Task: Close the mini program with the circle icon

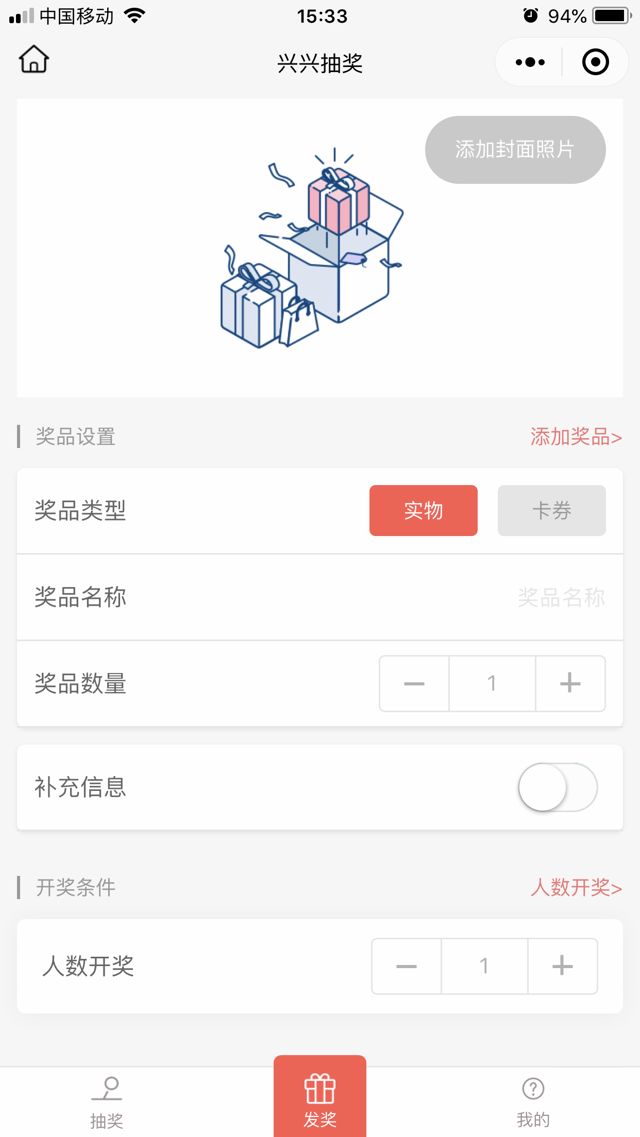Action: coord(595,63)
